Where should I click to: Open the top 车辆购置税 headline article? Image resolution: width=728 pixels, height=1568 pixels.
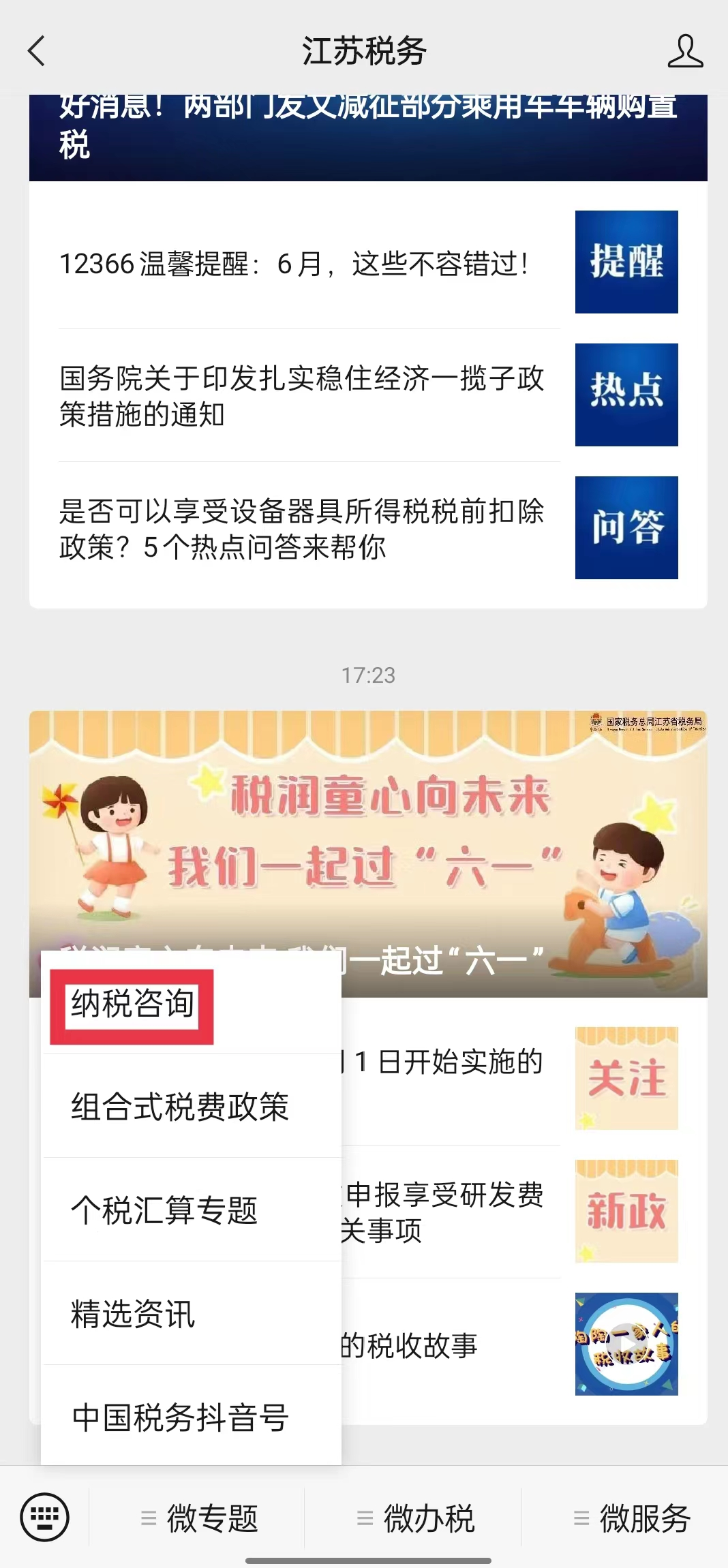coord(368,138)
